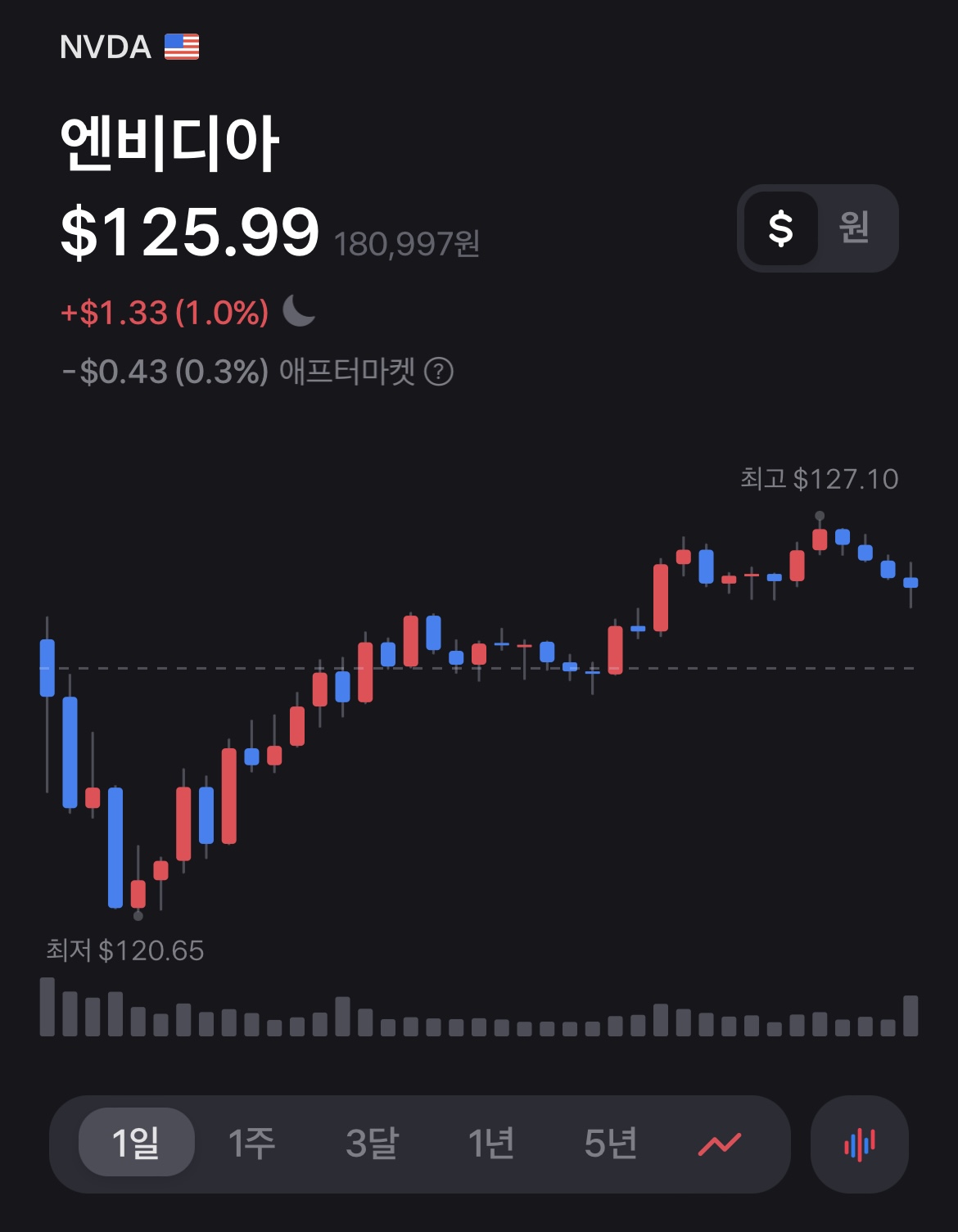Open the 애프터마켓 help question mark
958x1232 pixels.
click(439, 372)
